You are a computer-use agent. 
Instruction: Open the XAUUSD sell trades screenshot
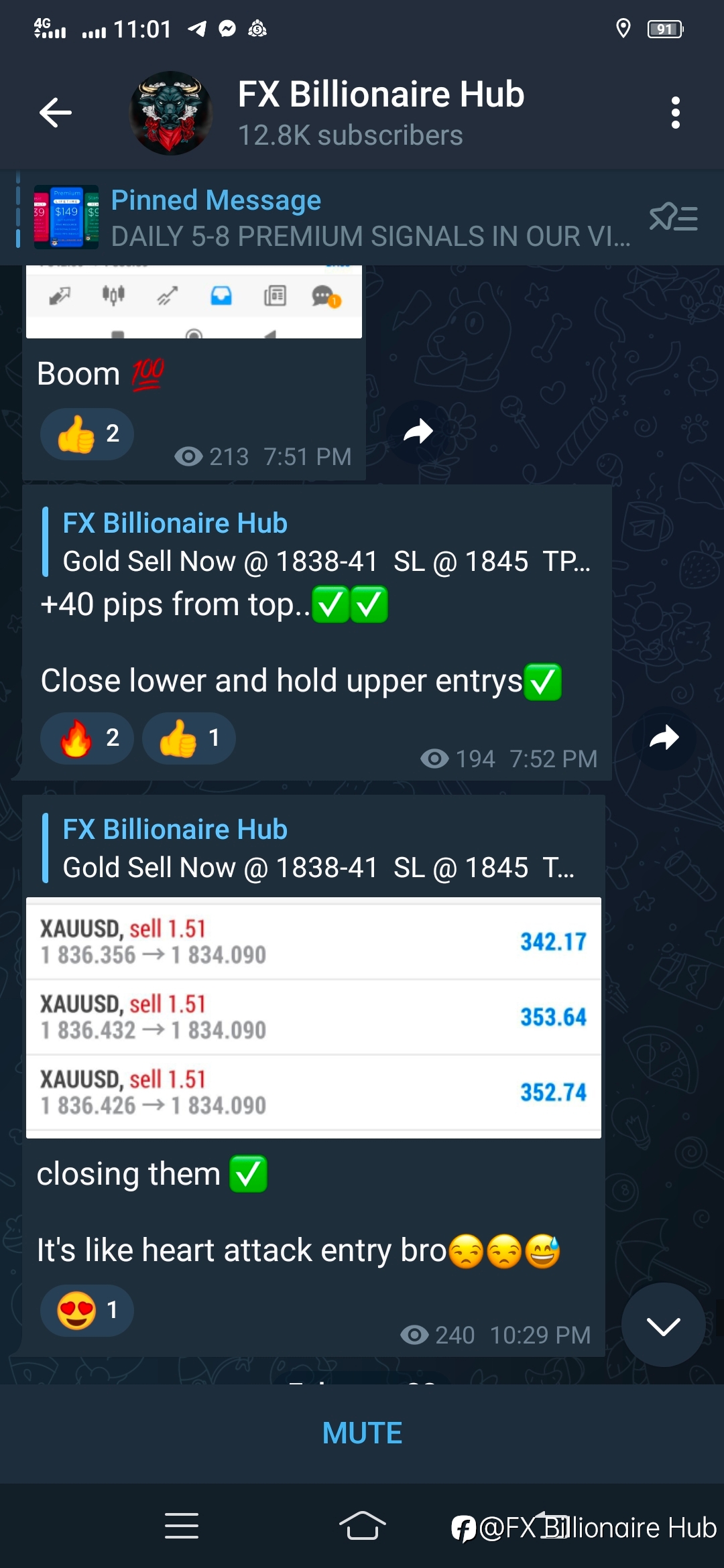click(x=314, y=1018)
